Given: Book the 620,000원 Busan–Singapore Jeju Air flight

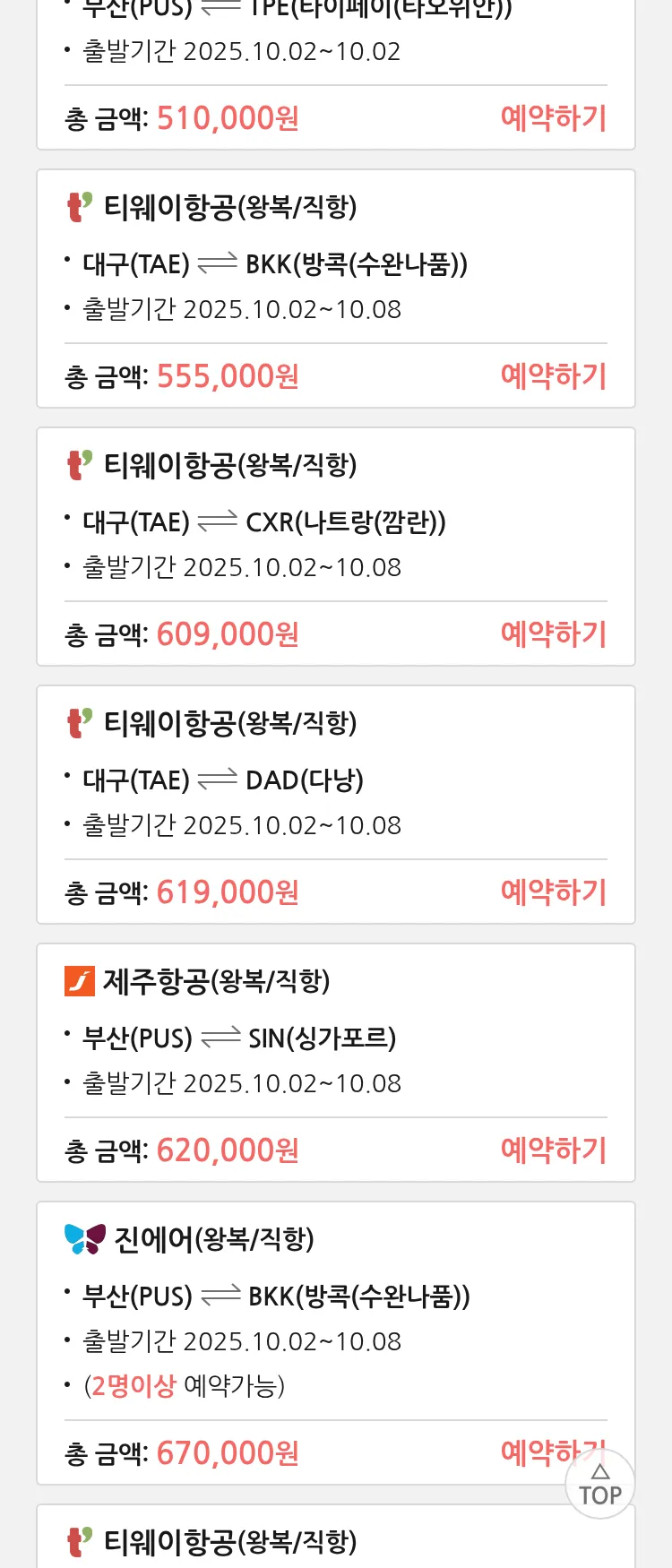Looking at the screenshot, I should tap(553, 1150).
